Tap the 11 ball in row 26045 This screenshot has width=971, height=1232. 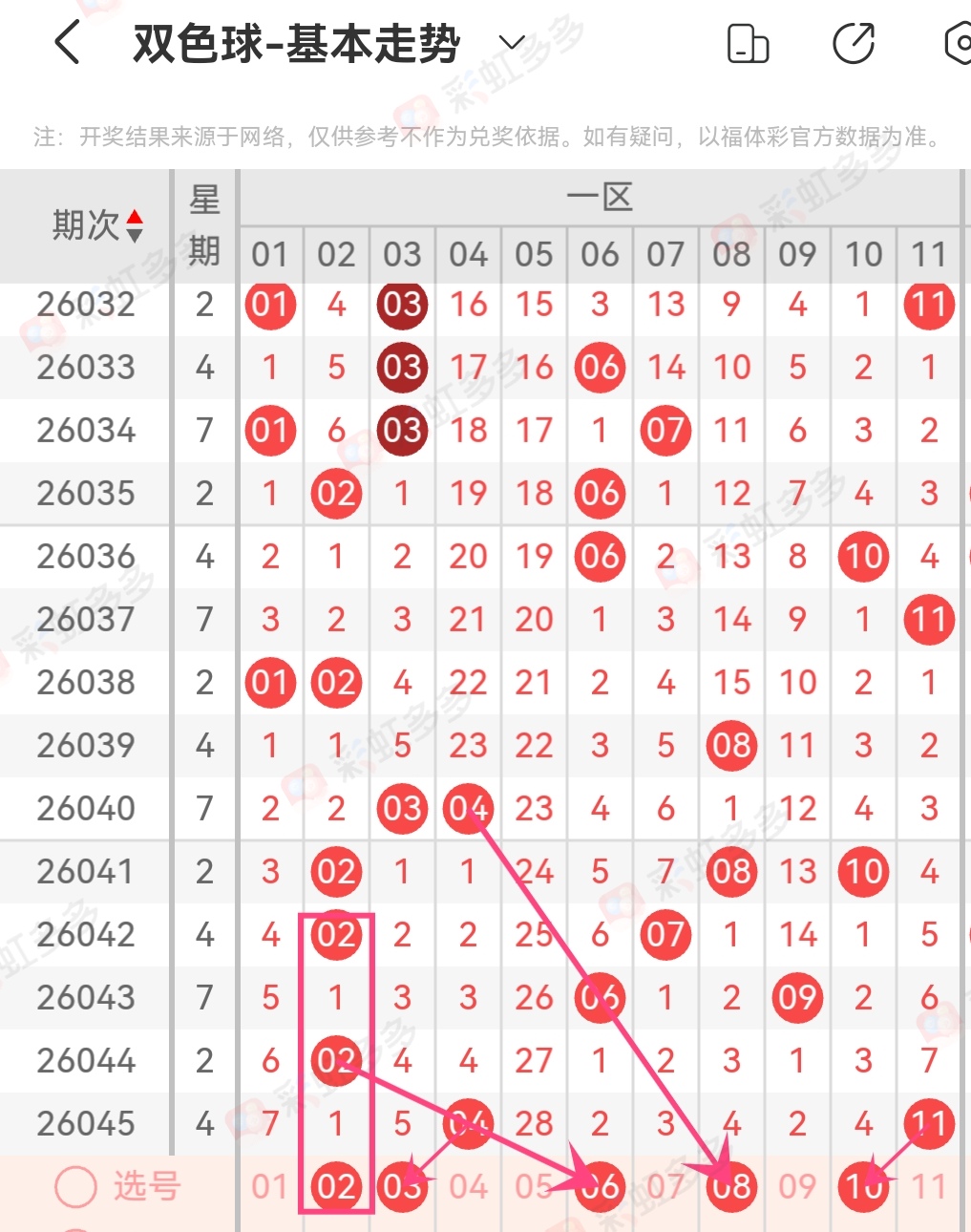tap(928, 1124)
